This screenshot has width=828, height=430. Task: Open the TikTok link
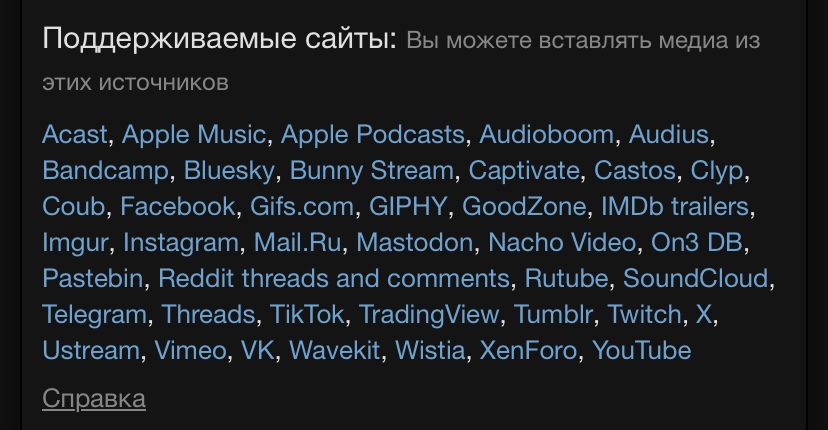tap(306, 314)
